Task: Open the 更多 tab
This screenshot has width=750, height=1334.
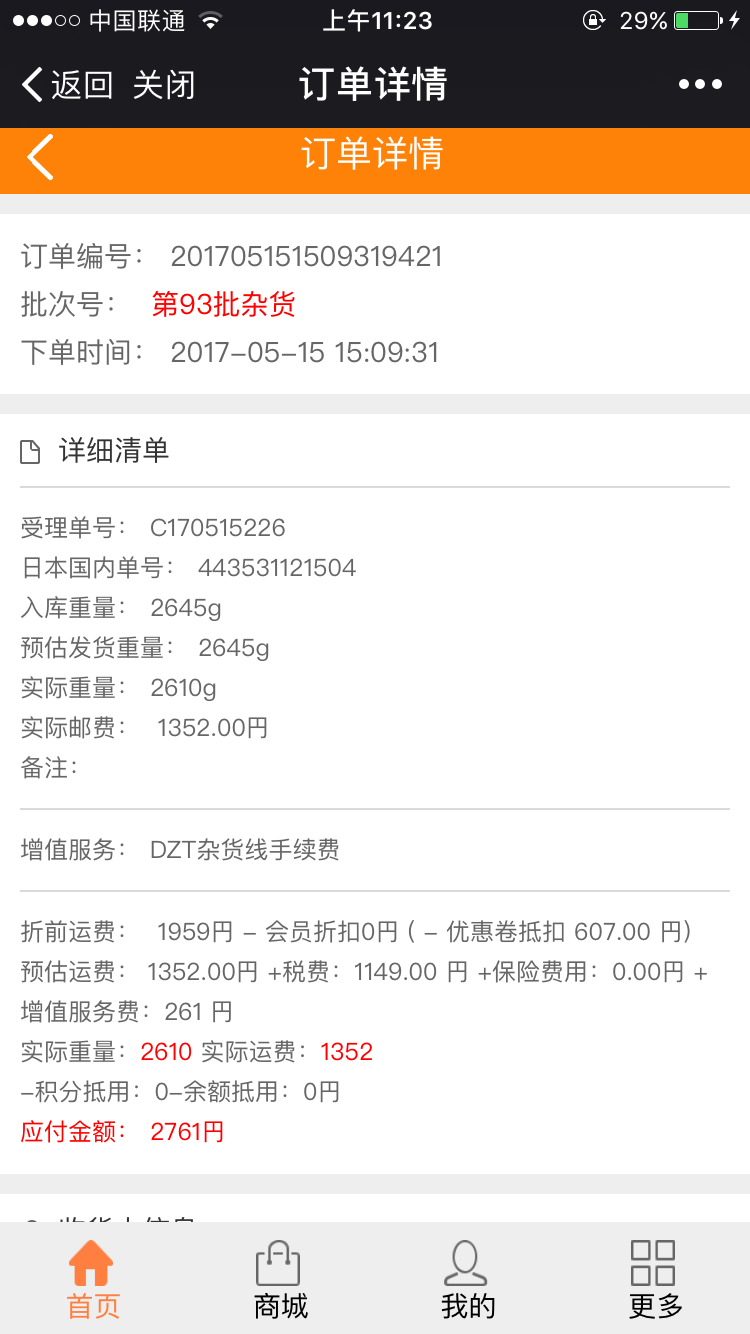Action: [655, 1279]
